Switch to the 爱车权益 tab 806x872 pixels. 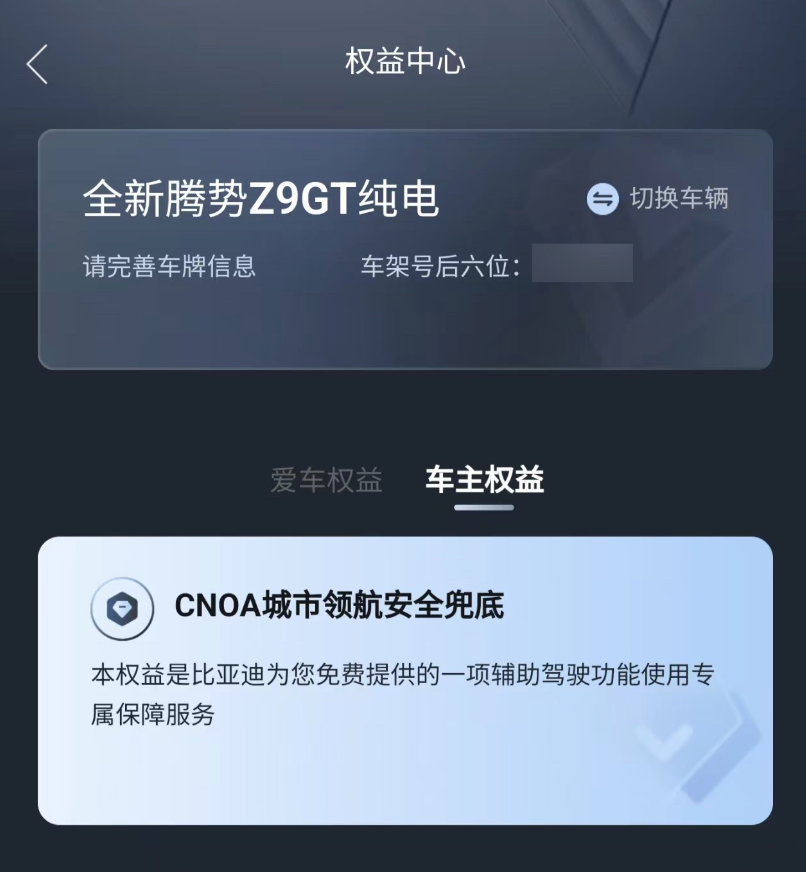pyautogui.click(x=326, y=480)
